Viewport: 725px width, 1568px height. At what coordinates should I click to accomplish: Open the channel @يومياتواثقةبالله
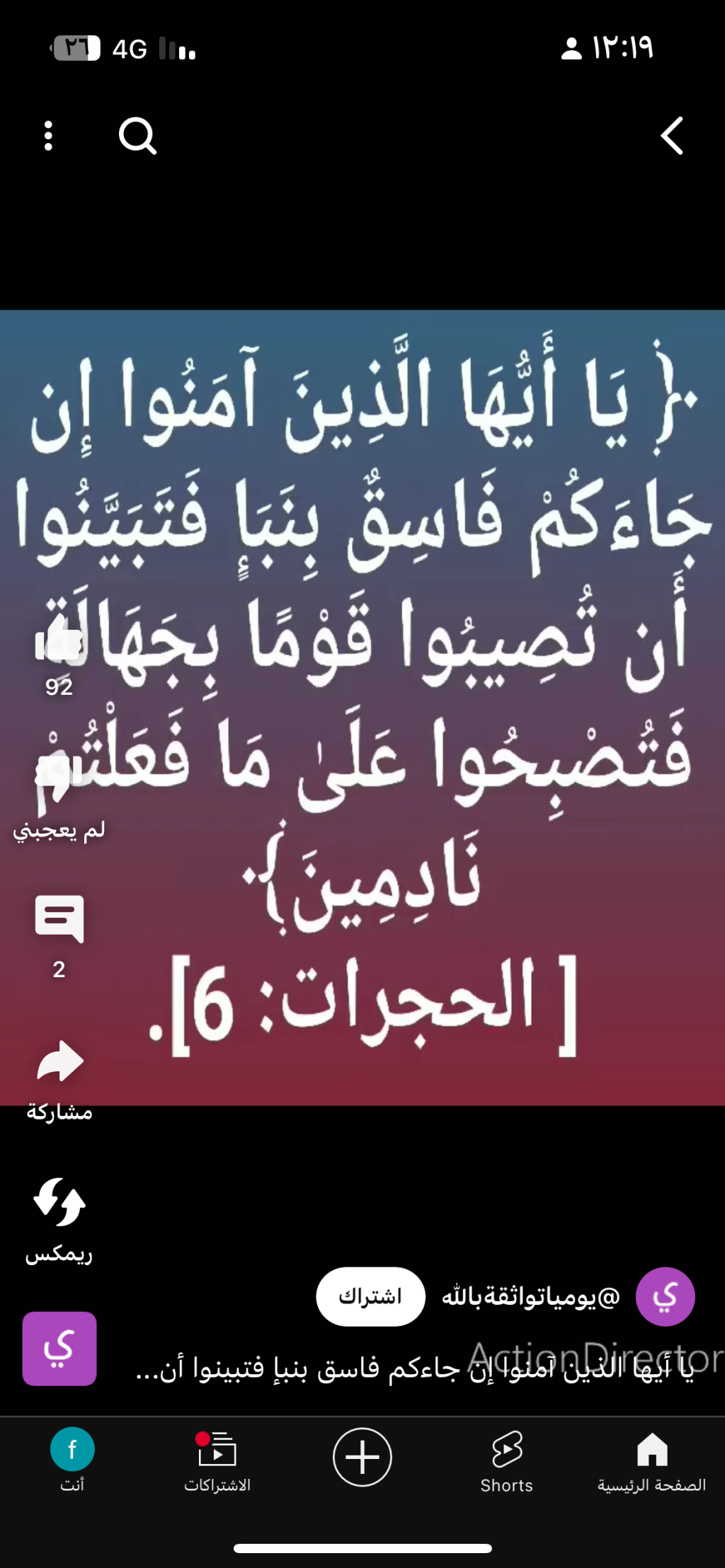(x=531, y=1296)
